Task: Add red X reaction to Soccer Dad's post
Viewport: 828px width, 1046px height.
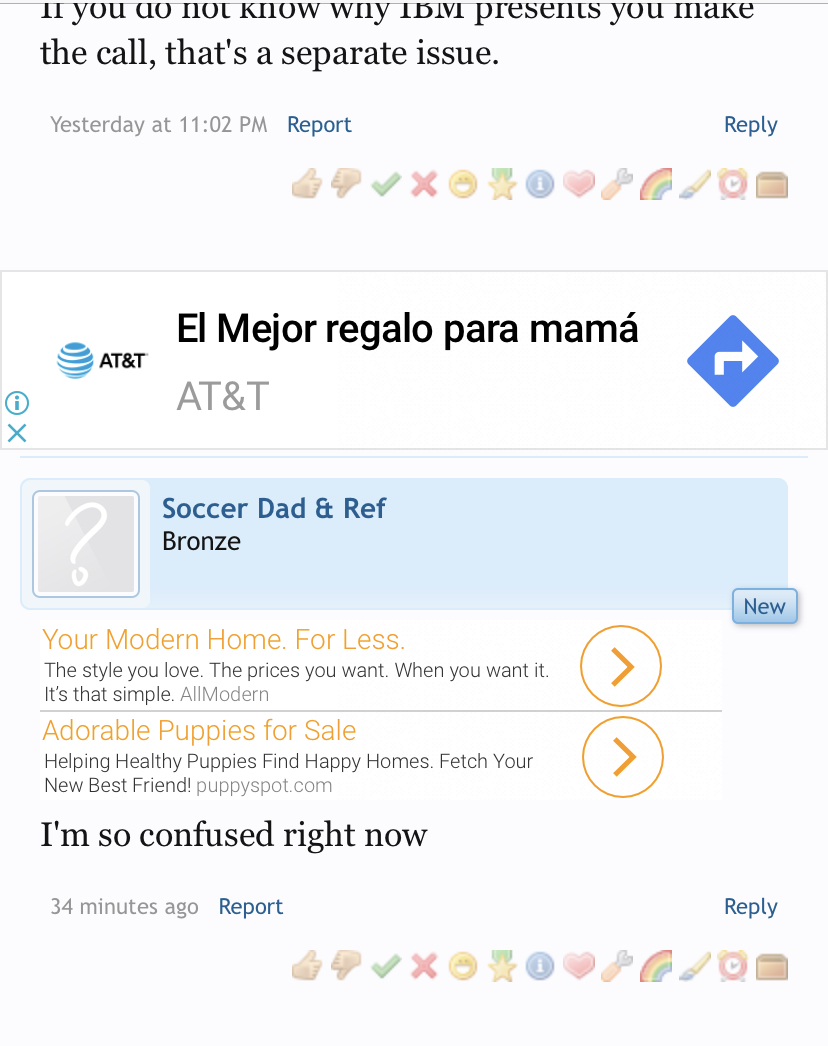Action: (424, 966)
